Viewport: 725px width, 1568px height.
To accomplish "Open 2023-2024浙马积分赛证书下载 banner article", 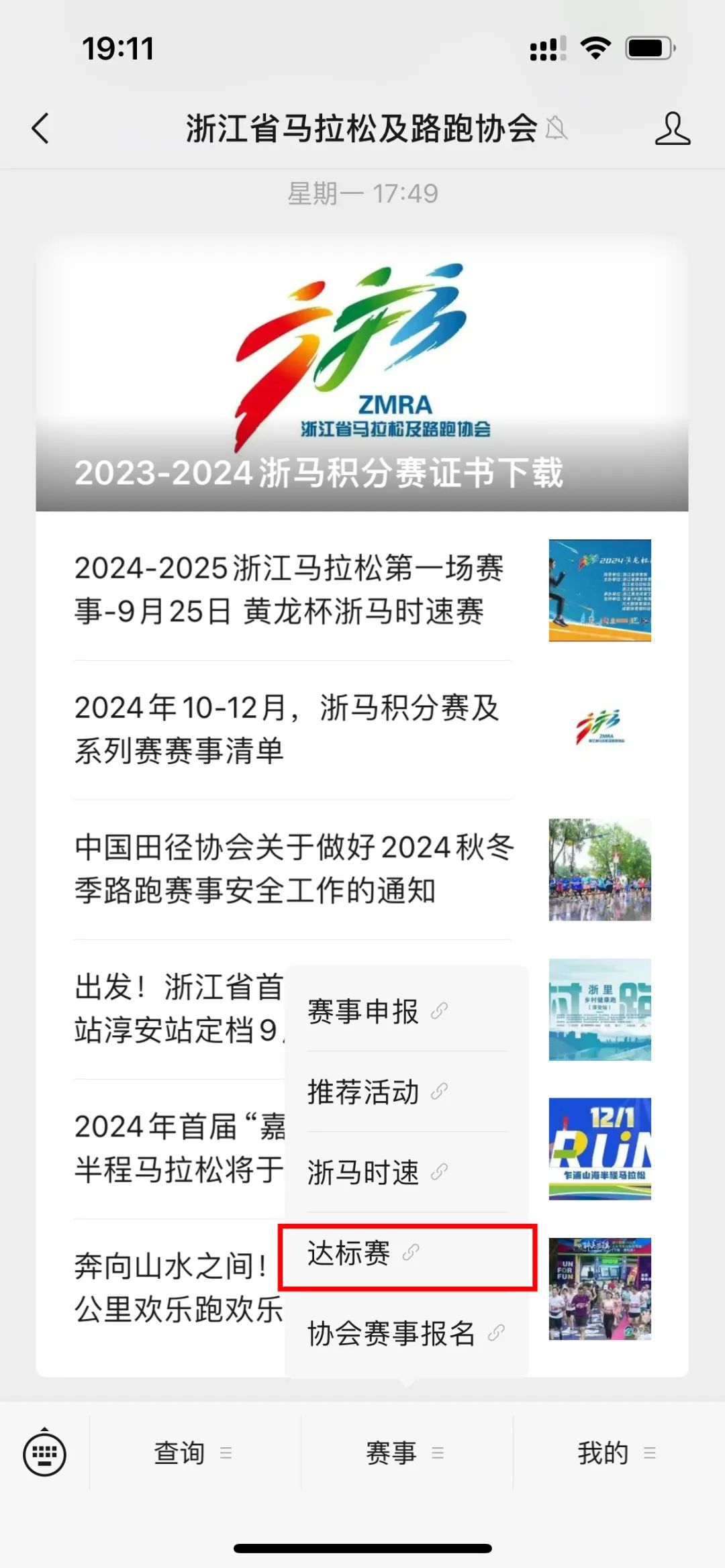I will (x=362, y=373).
